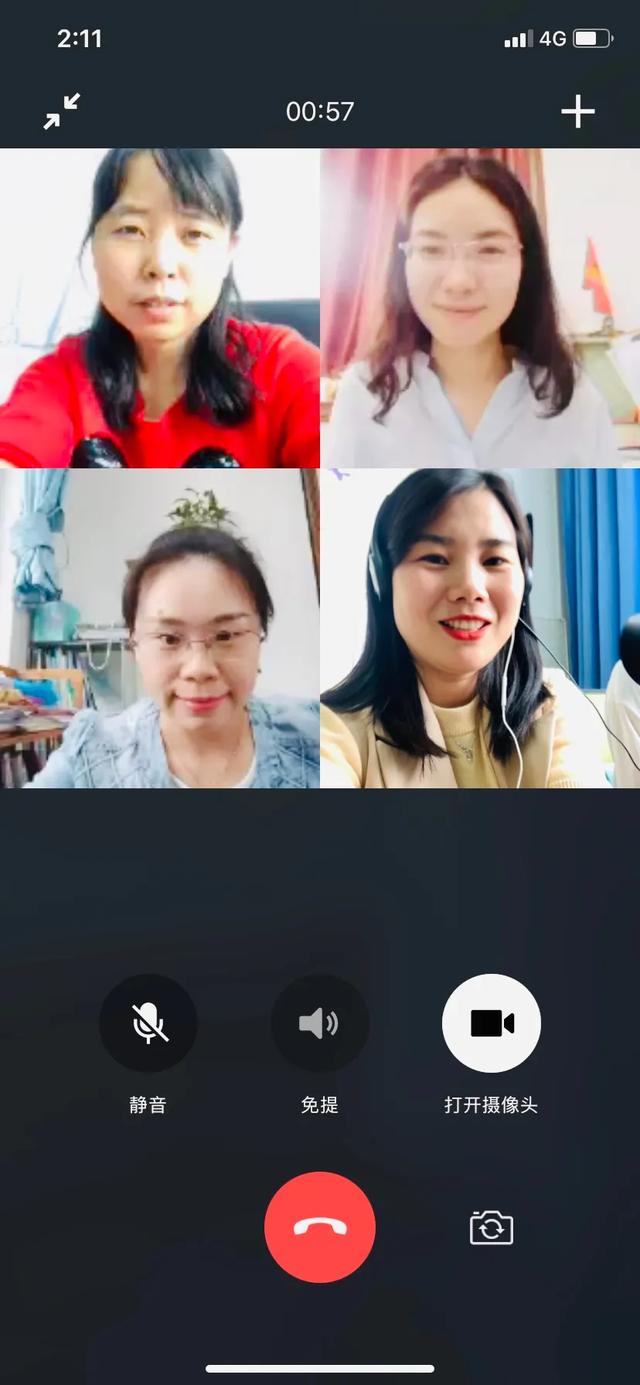Viewport: 640px width, 1385px height.
Task: Add a participant with the plus icon
Action: [x=578, y=111]
